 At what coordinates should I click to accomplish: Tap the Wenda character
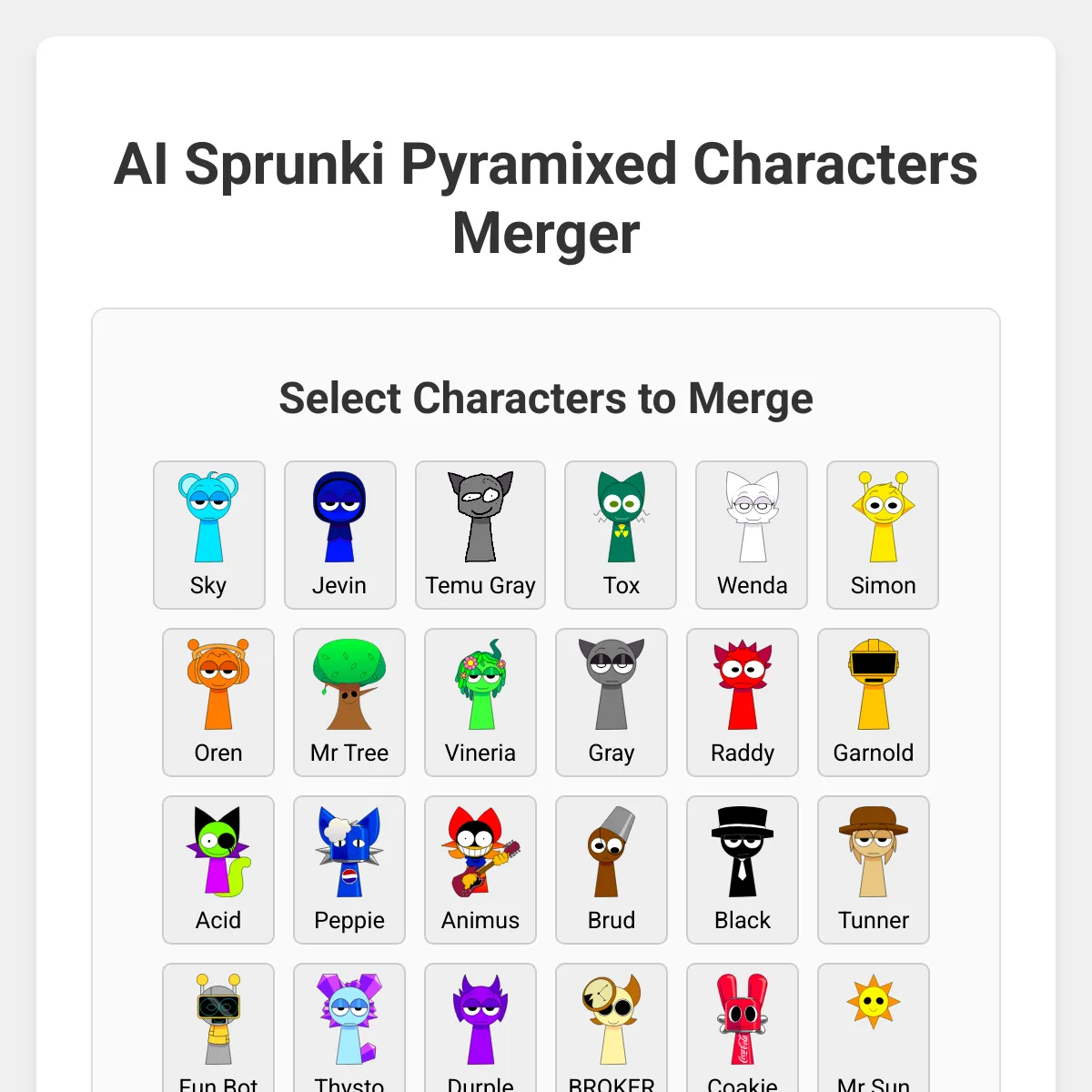click(752, 534)
